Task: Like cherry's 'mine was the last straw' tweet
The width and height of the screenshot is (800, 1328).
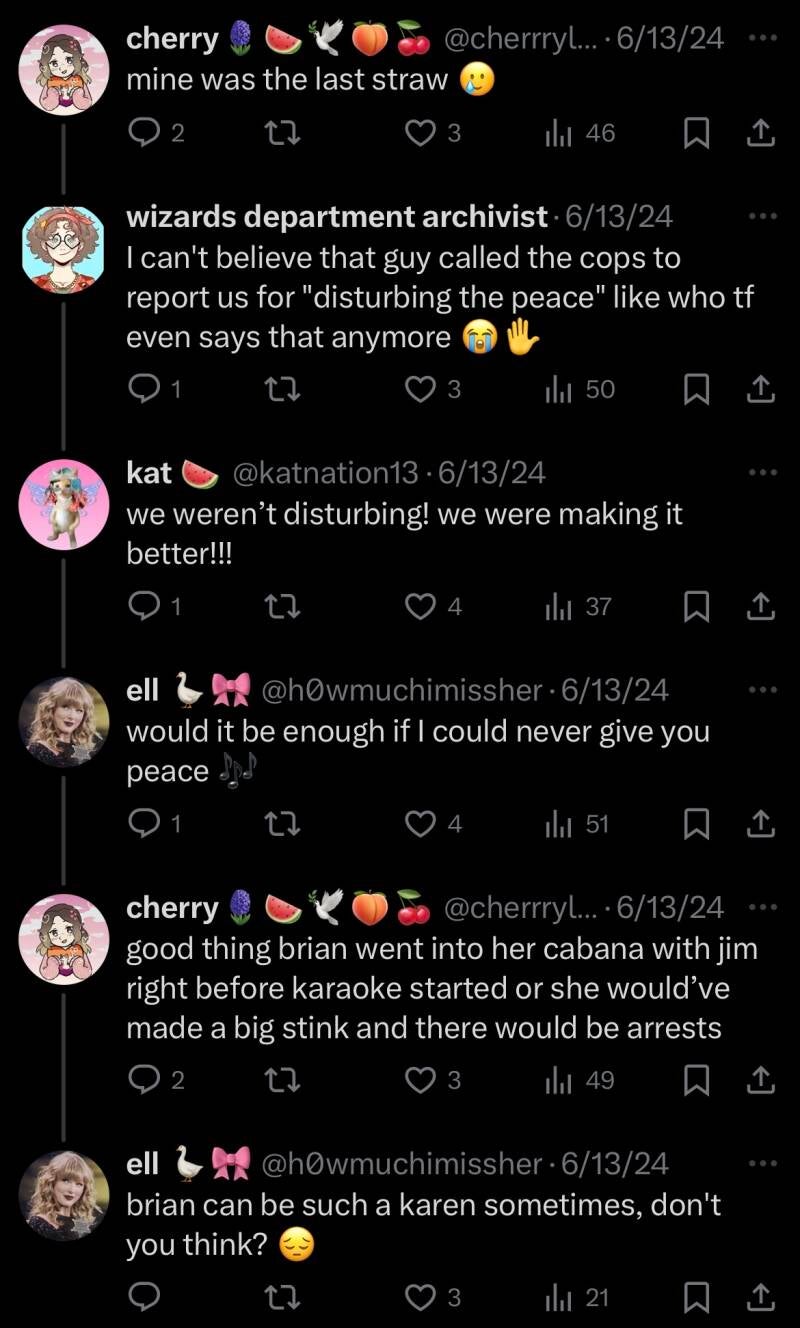Action: pyautogui.click(x=421, y=133)
